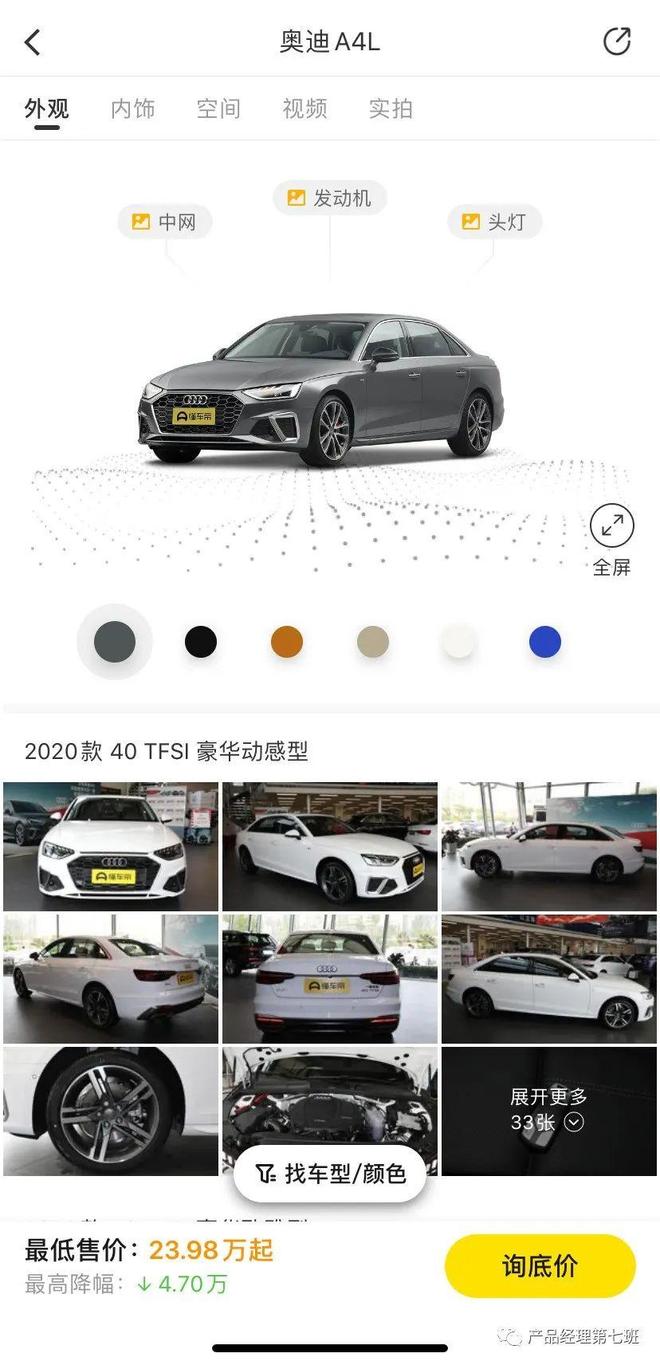Choose the black car color
The width and height of the screenshot is (660, 1365).
coord(201,642)
